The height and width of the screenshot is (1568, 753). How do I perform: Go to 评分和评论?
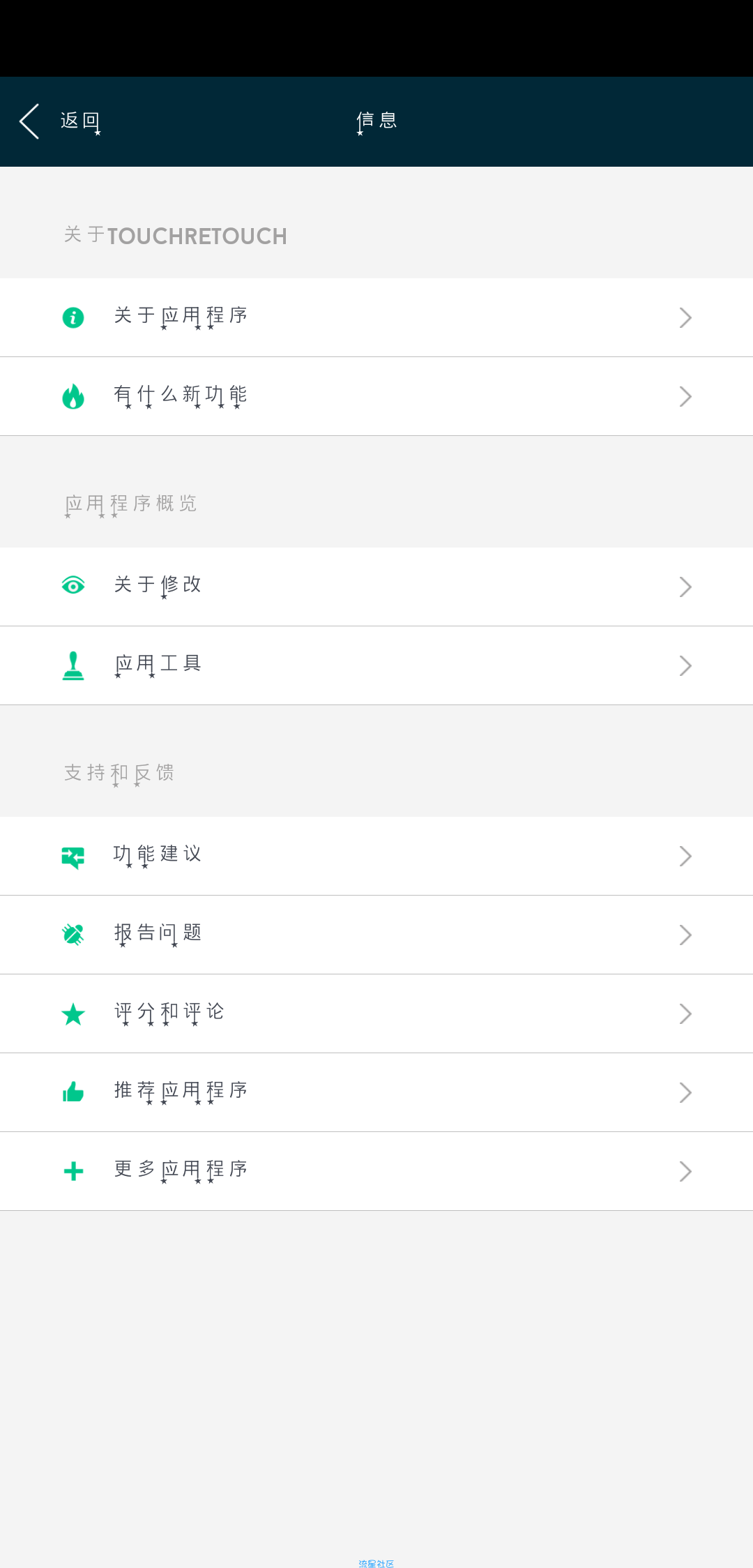point(376,1013)
